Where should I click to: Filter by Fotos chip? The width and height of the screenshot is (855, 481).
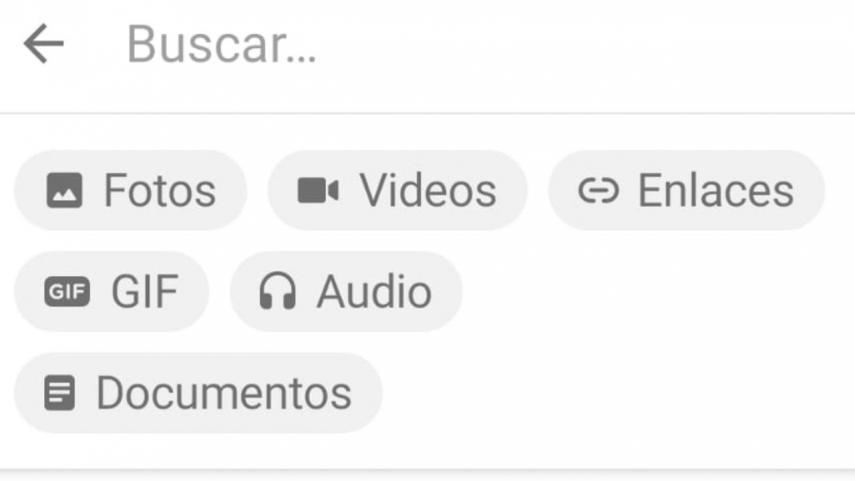[x=130, y=190]
